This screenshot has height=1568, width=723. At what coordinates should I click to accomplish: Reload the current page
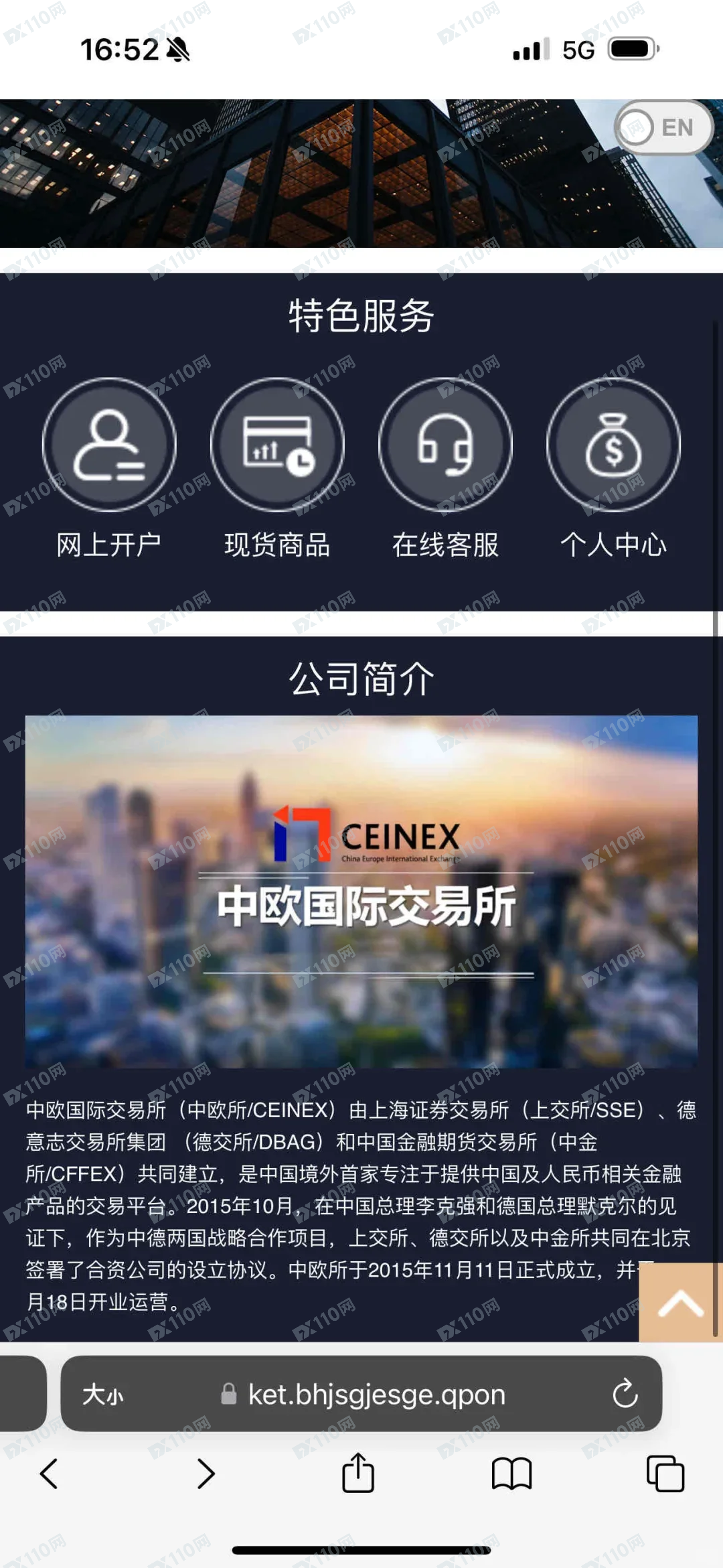[625, 1394]
